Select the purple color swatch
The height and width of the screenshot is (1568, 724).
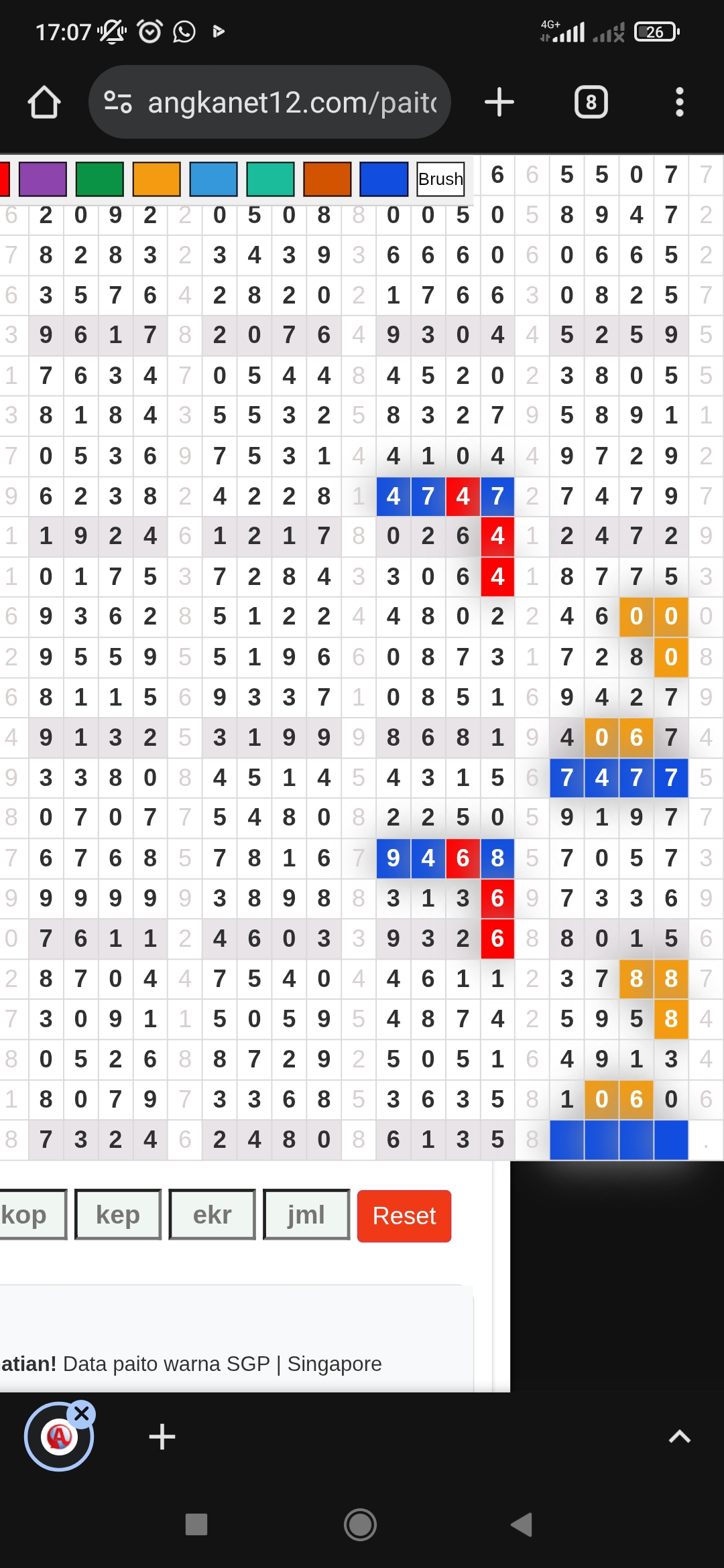tap(43, 179)
